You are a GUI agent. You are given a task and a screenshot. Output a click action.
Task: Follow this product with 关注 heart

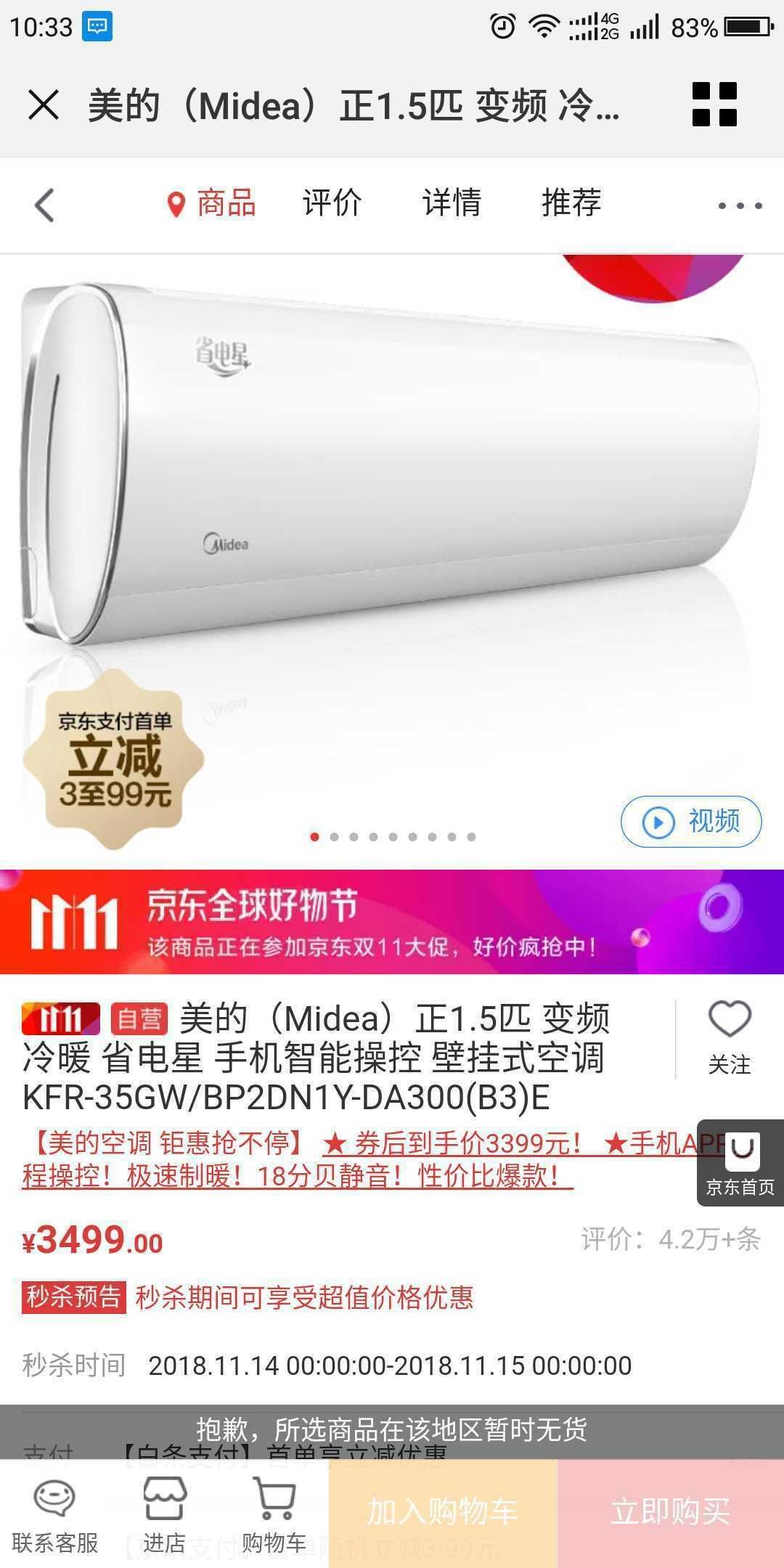pyautogui.click(x=729, y=1037)
